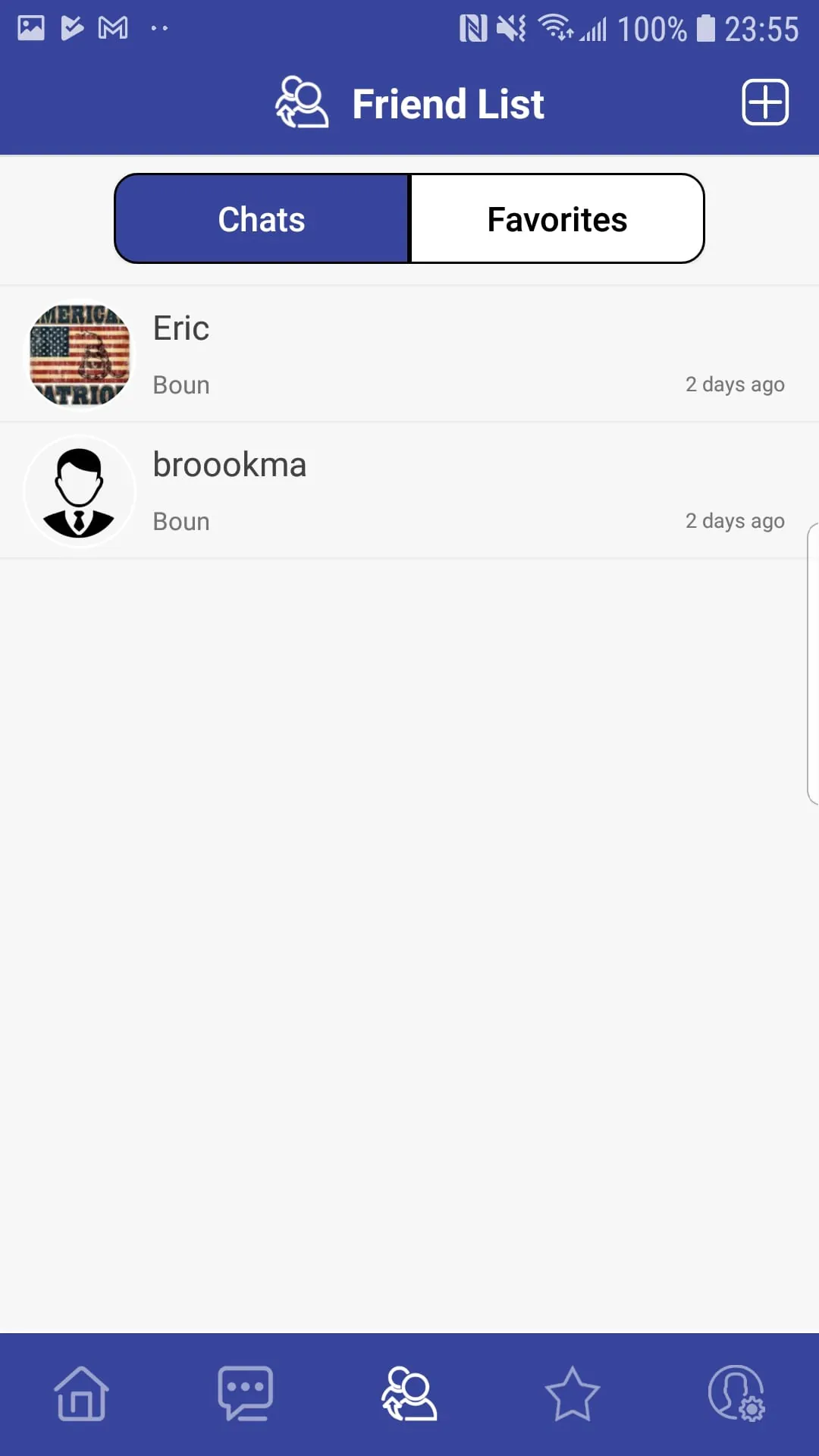819x1456 pixels.
Task: Select the Chats tab
Action: 261,218
